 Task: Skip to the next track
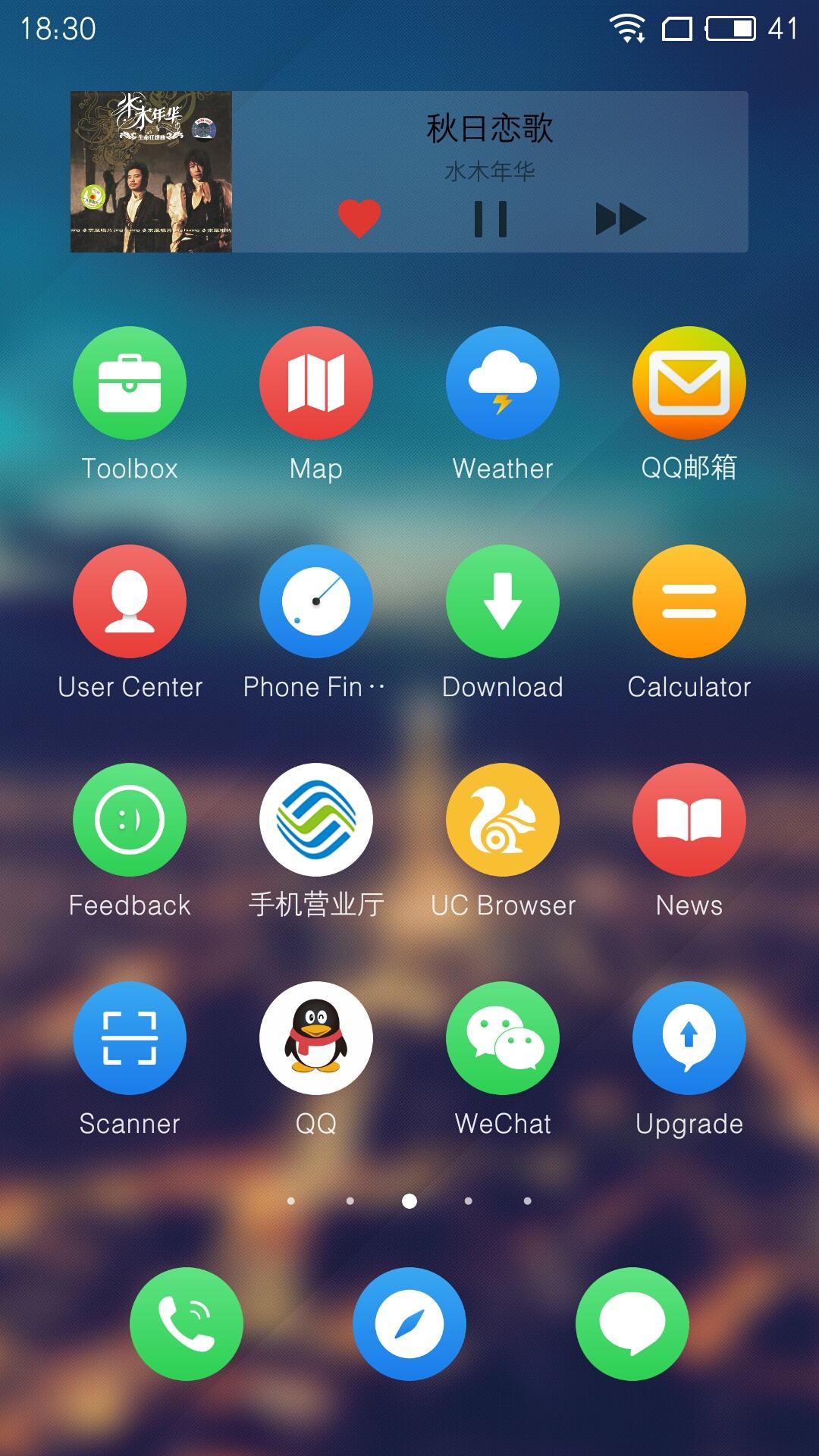point(620,219)
